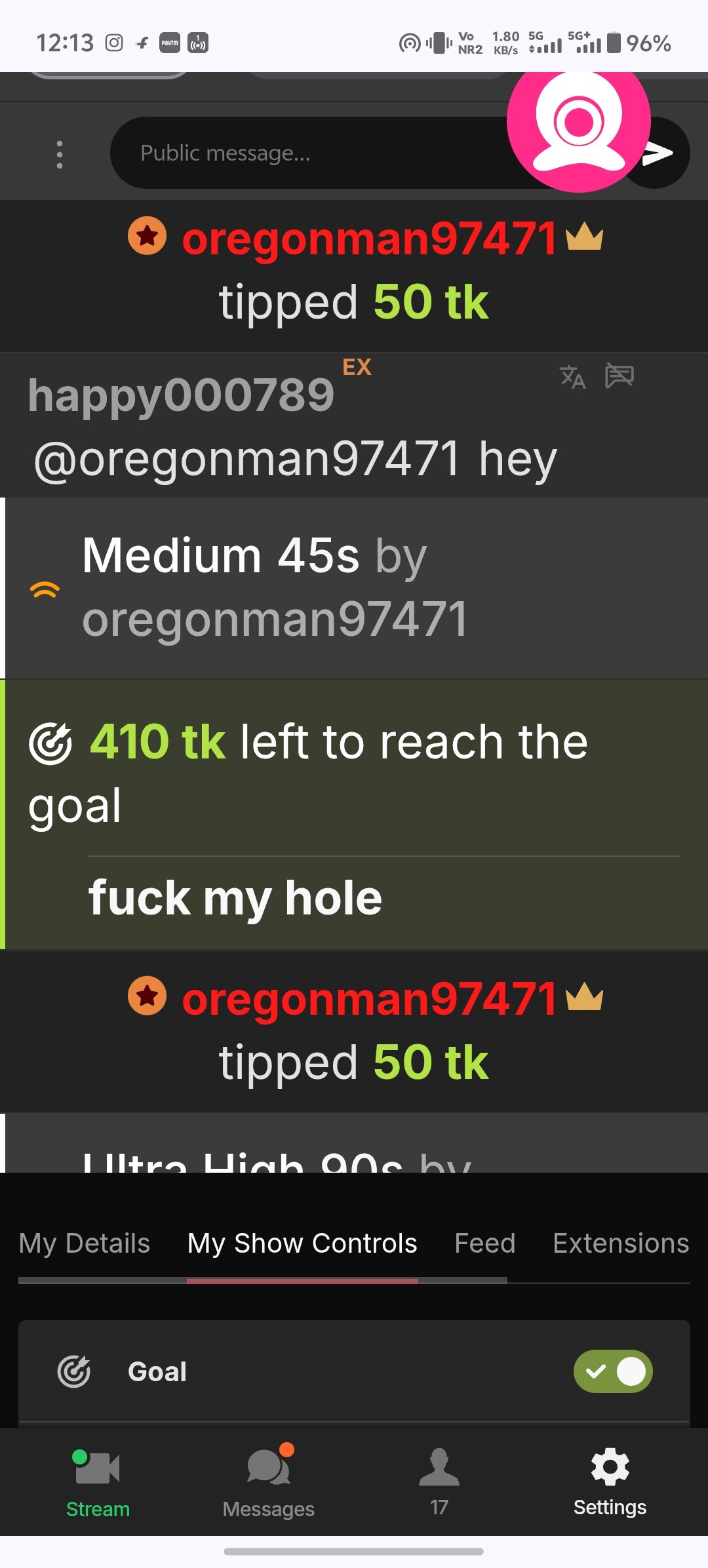Focus the Public message text field
The height and width of the screenshot is (1568, 708).
(x=308, y=153)
